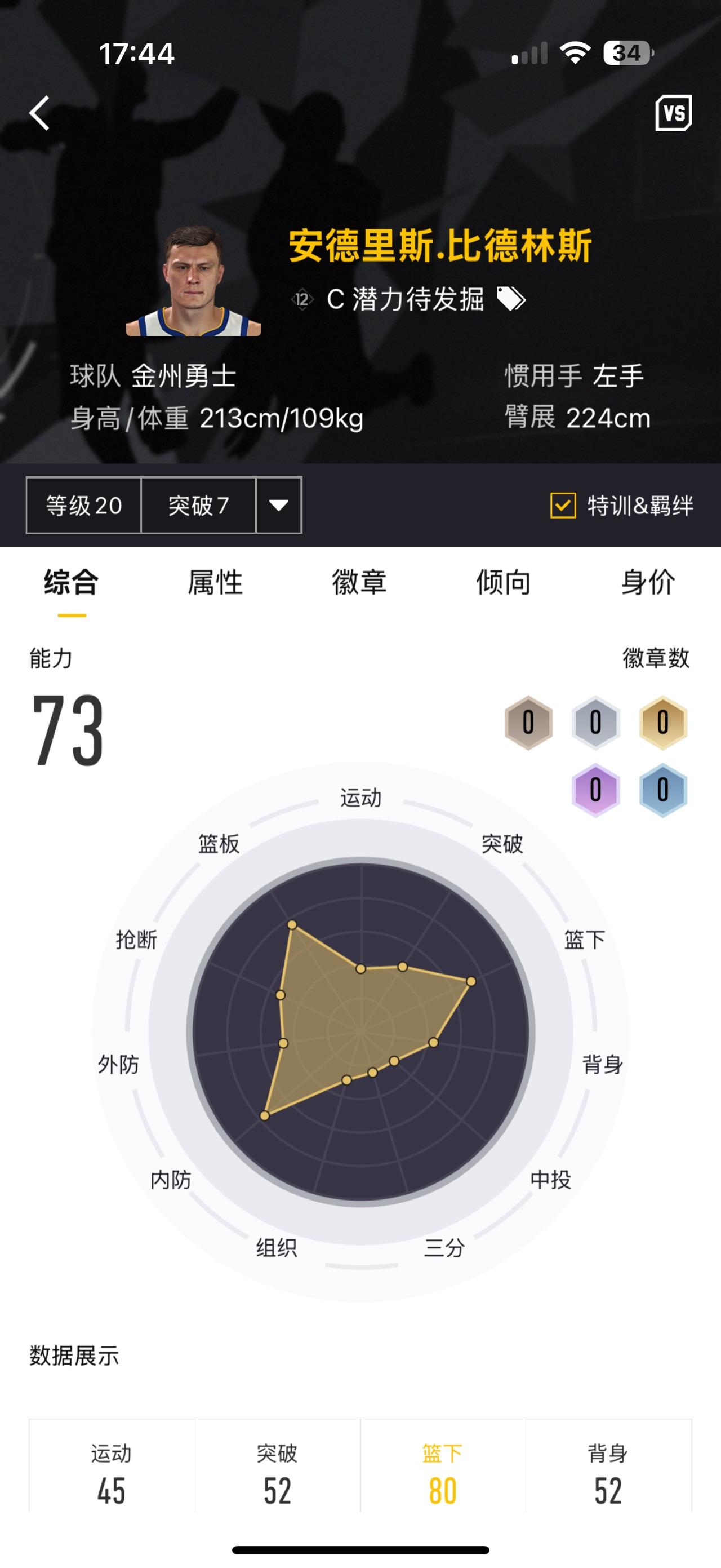Expand the 等级20 突破7 dropdown
The height and width of the screenshot is (1568, 721).
[279, 505]
